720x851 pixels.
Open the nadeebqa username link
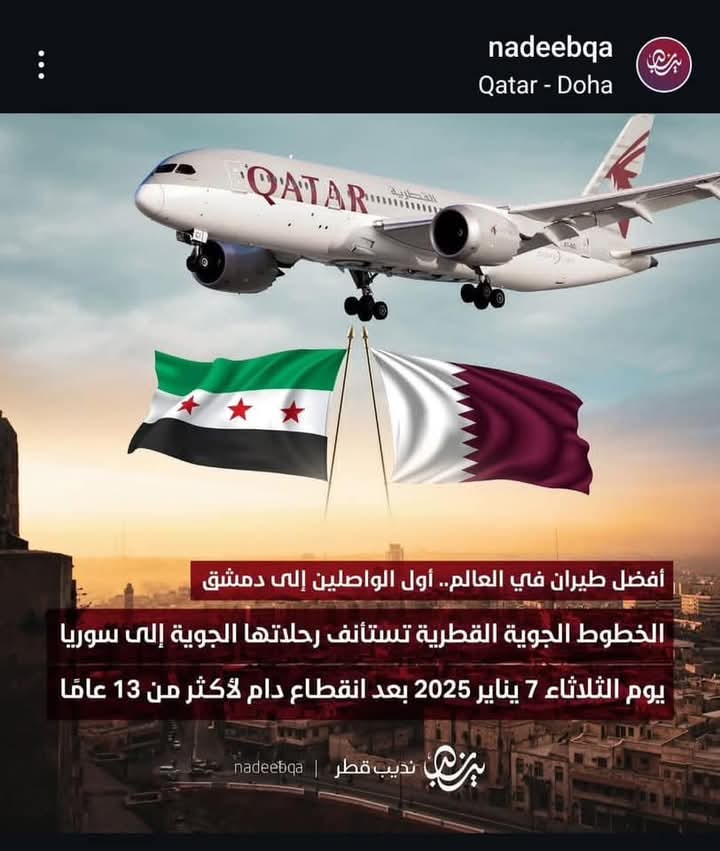549,47
